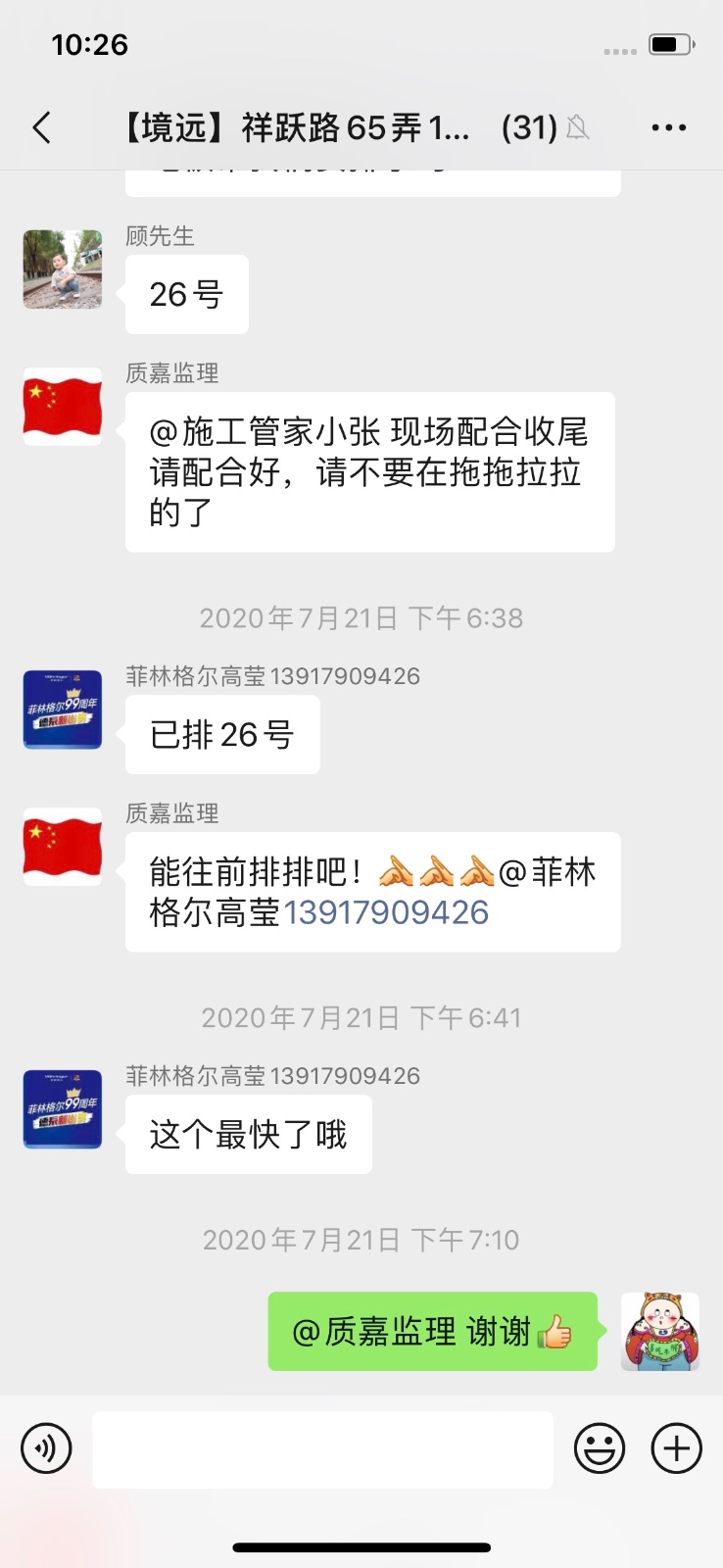View 顾先生's profile avatar
The width and height of the screenshot is (723, 1568).
63,269
